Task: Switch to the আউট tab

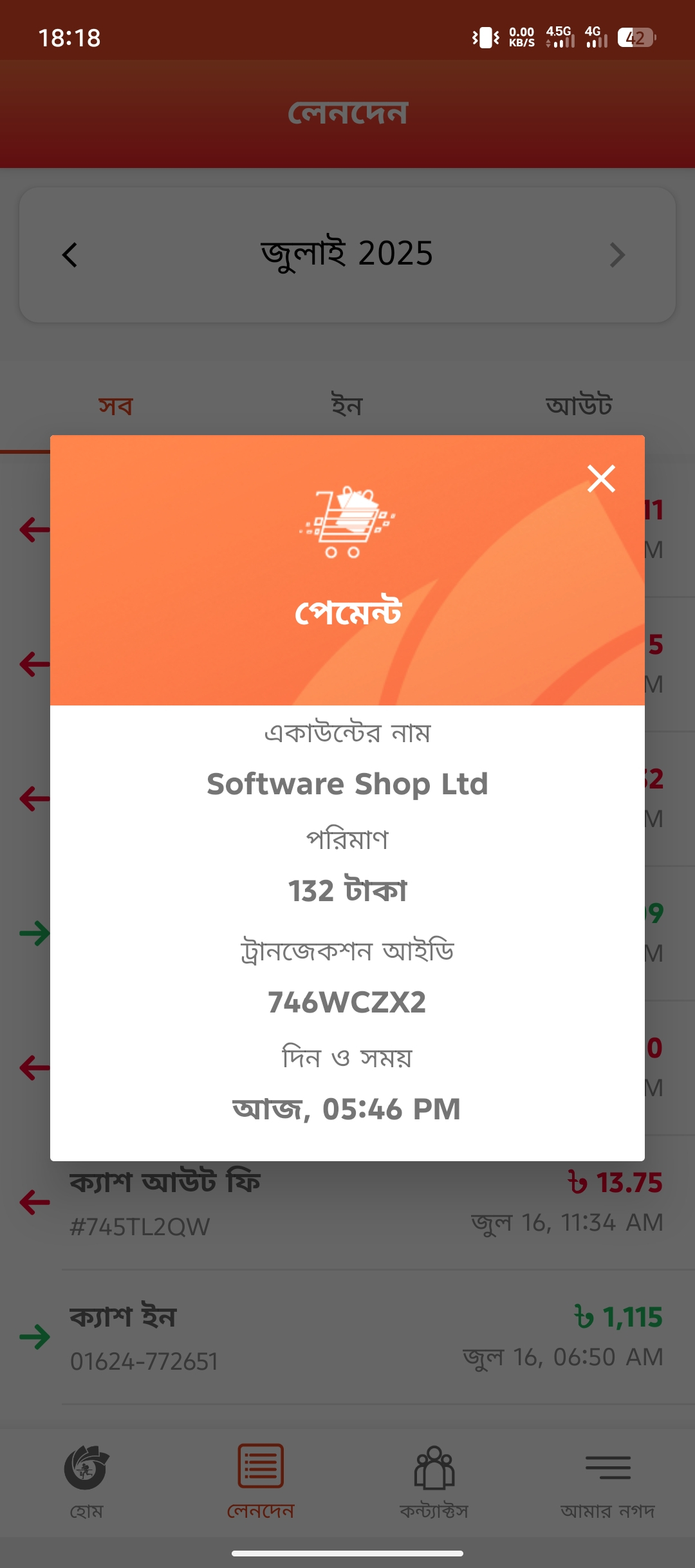Action: pyautogui.click(x=579, y=406)
